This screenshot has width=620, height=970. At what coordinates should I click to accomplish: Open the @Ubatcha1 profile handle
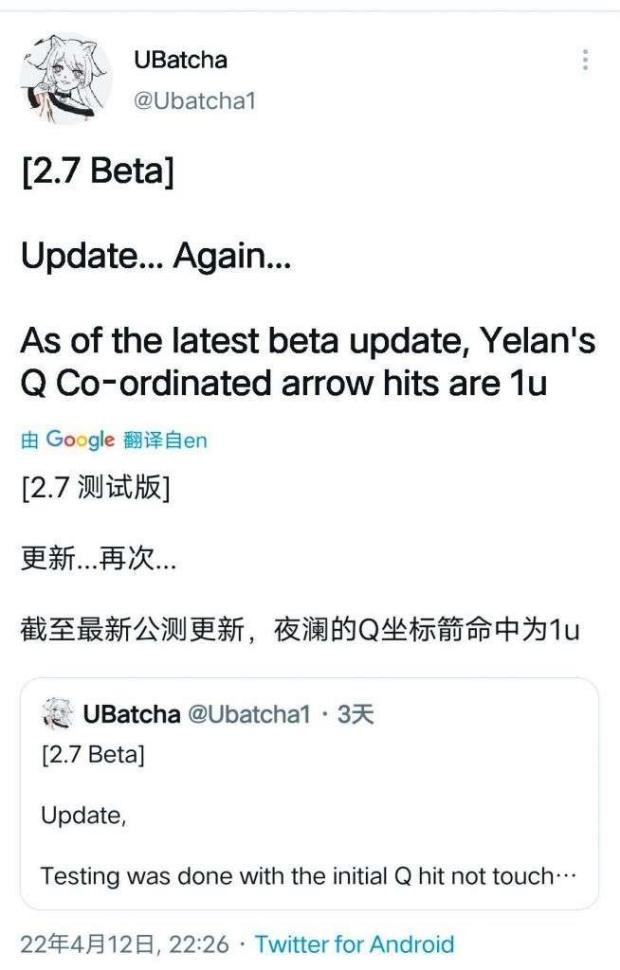click(195, 100)
